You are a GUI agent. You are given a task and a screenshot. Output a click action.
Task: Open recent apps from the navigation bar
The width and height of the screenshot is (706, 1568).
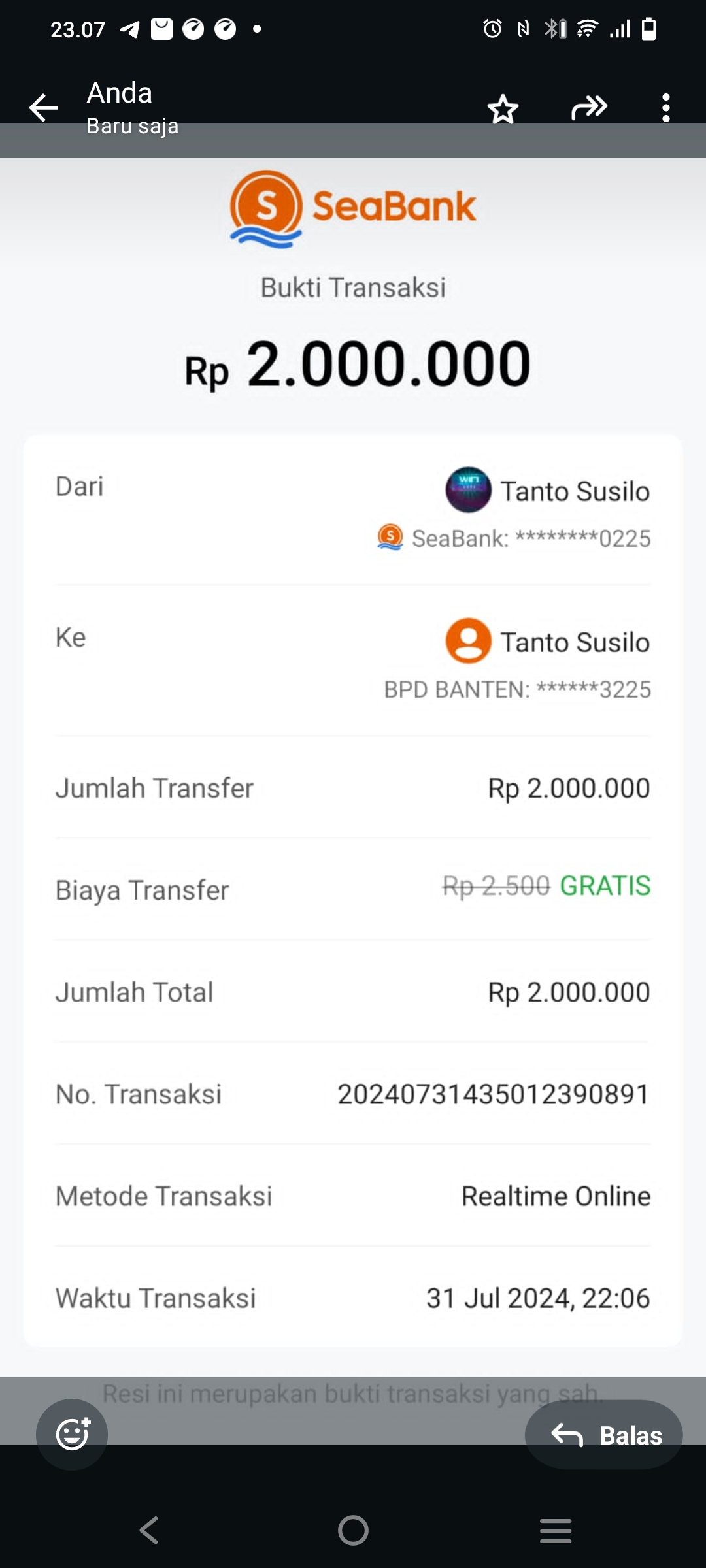[556, 1530]
